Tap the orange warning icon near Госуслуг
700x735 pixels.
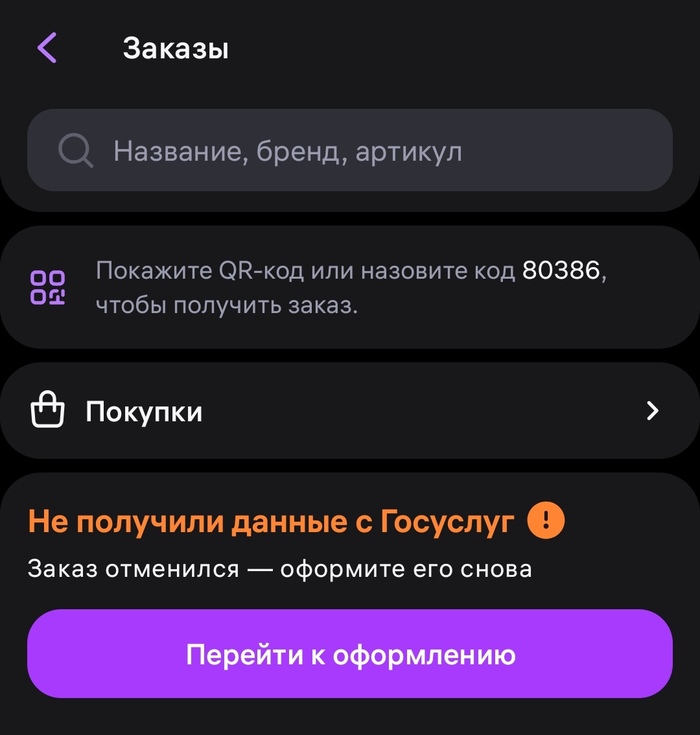point(546,520)
